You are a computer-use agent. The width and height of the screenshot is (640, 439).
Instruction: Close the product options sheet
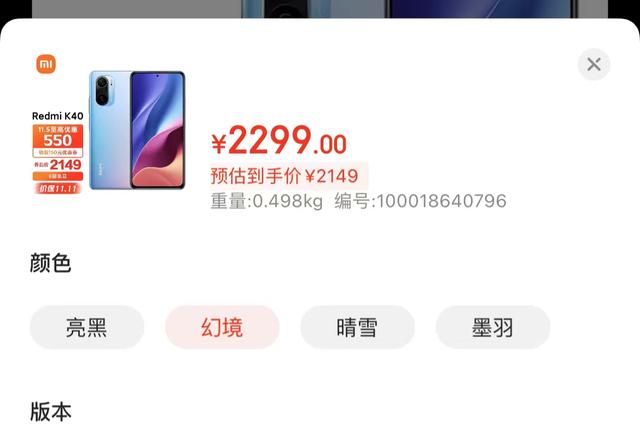pyautogui.click(x=593, y=65)
